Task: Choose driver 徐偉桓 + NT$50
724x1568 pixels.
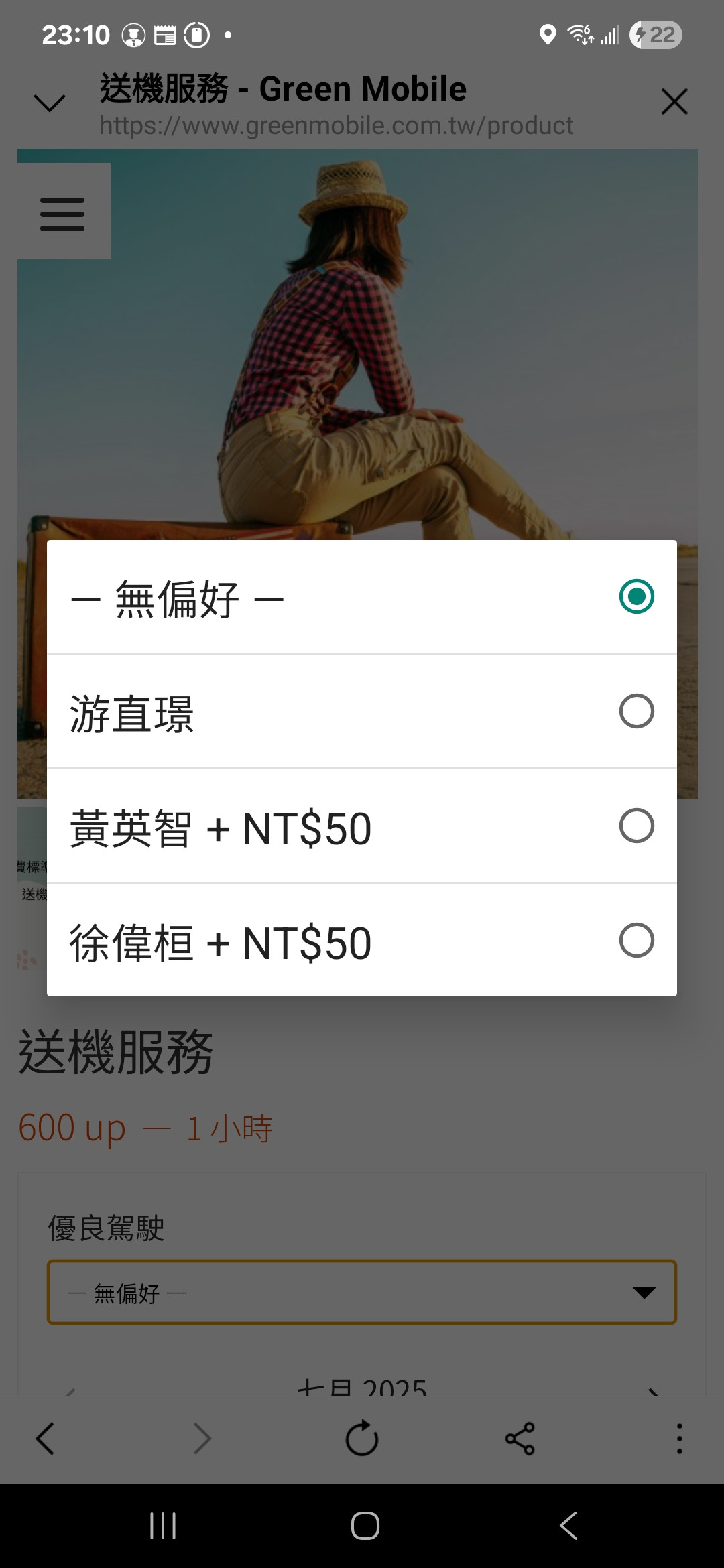Action: (x=362, y=941)
